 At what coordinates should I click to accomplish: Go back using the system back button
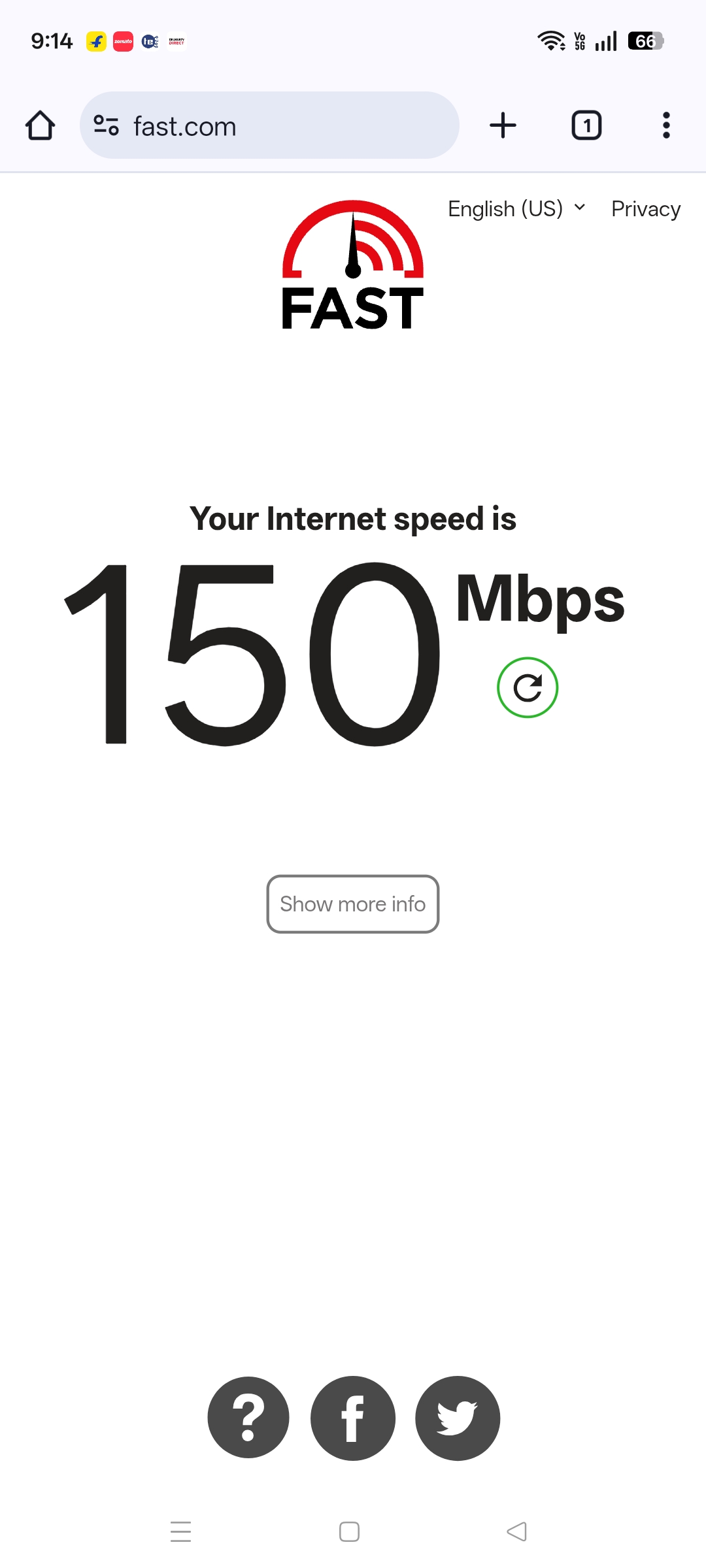pyautogui.click(x=516, y=1531)
